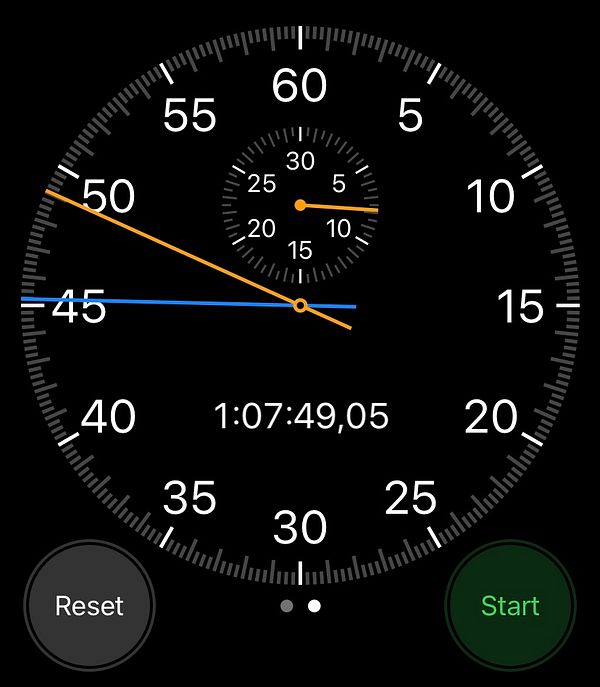
Task: Reset the stopwatch time
Action: pyautogui.click(x=89, y=605)
